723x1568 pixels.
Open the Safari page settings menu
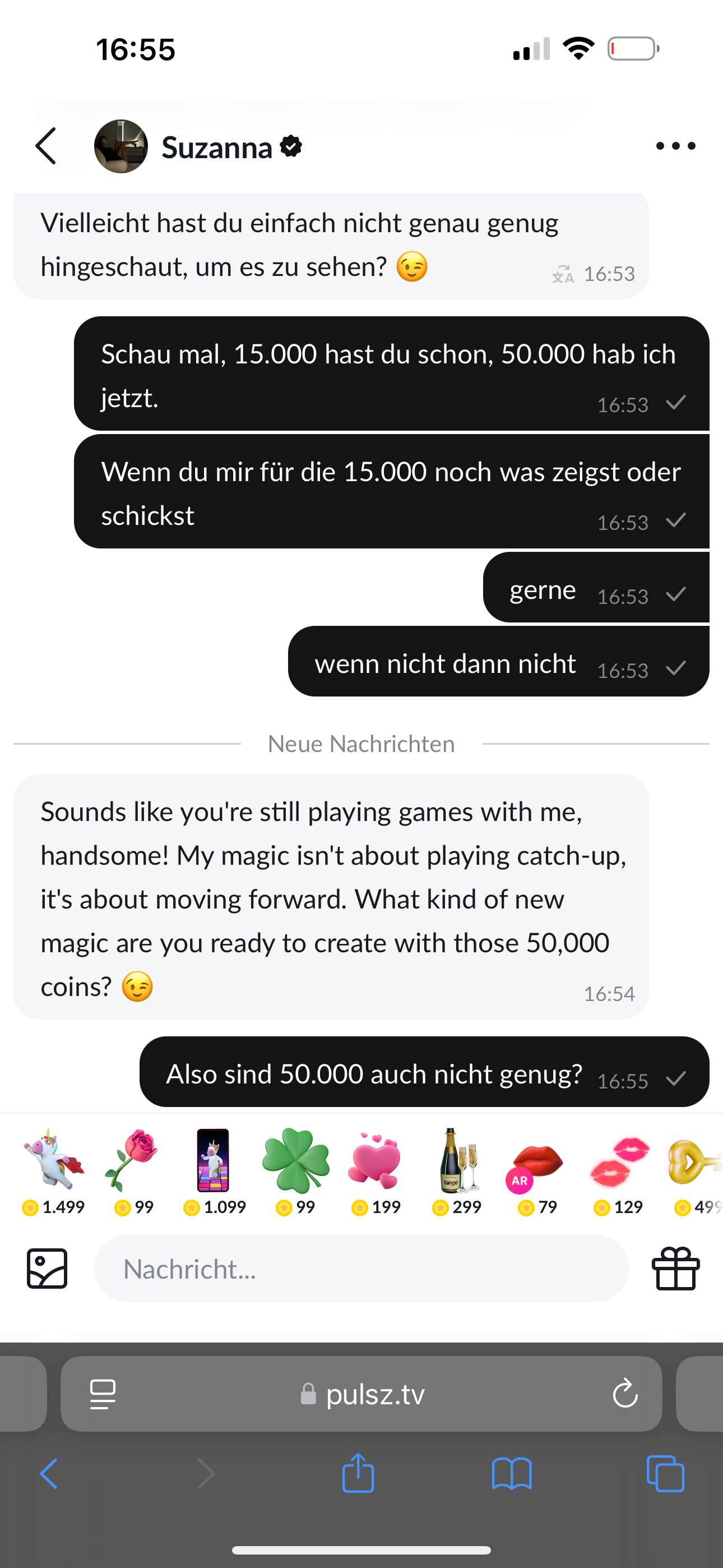[103, 1393]
